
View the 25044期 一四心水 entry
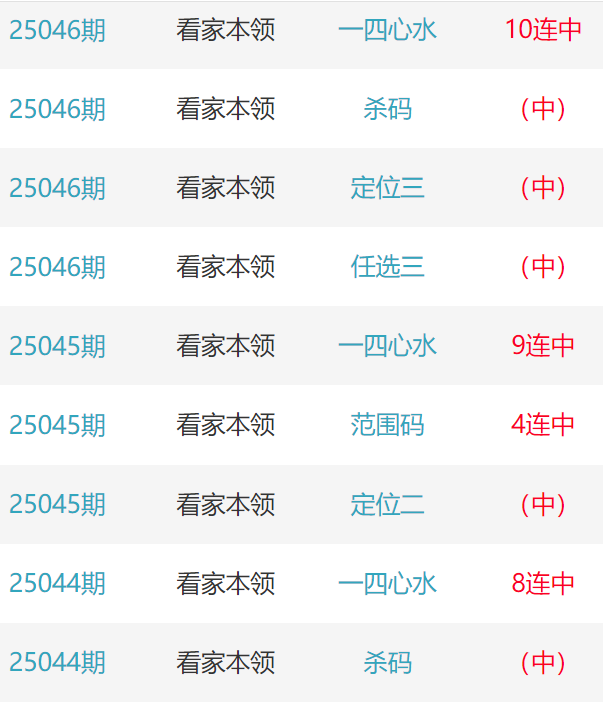point(387,583)
